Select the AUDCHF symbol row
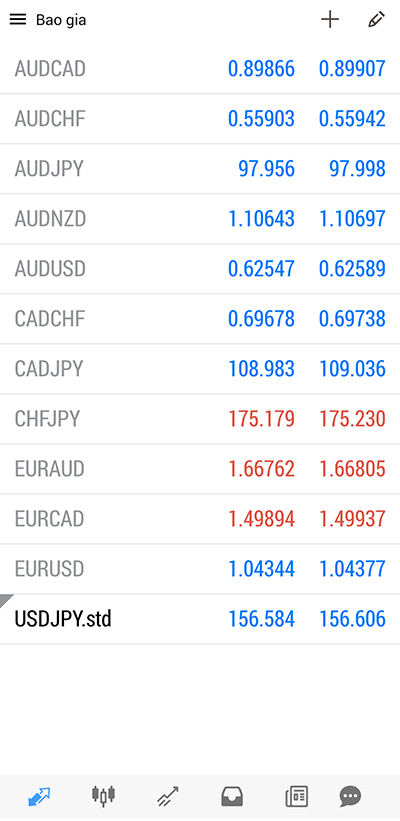 pos(200,119)
